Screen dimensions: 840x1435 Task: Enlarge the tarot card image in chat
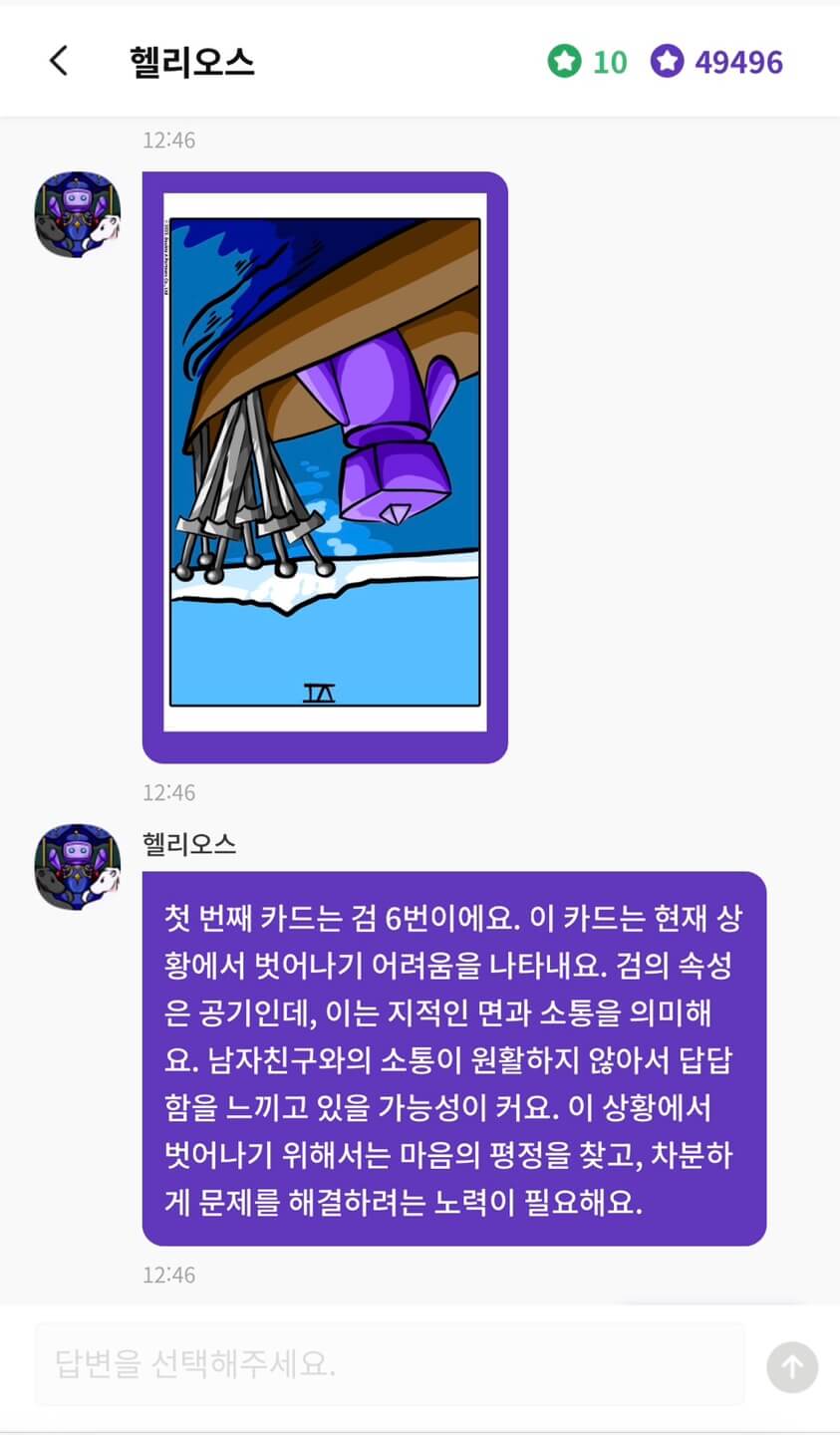(x=325, y=467)
